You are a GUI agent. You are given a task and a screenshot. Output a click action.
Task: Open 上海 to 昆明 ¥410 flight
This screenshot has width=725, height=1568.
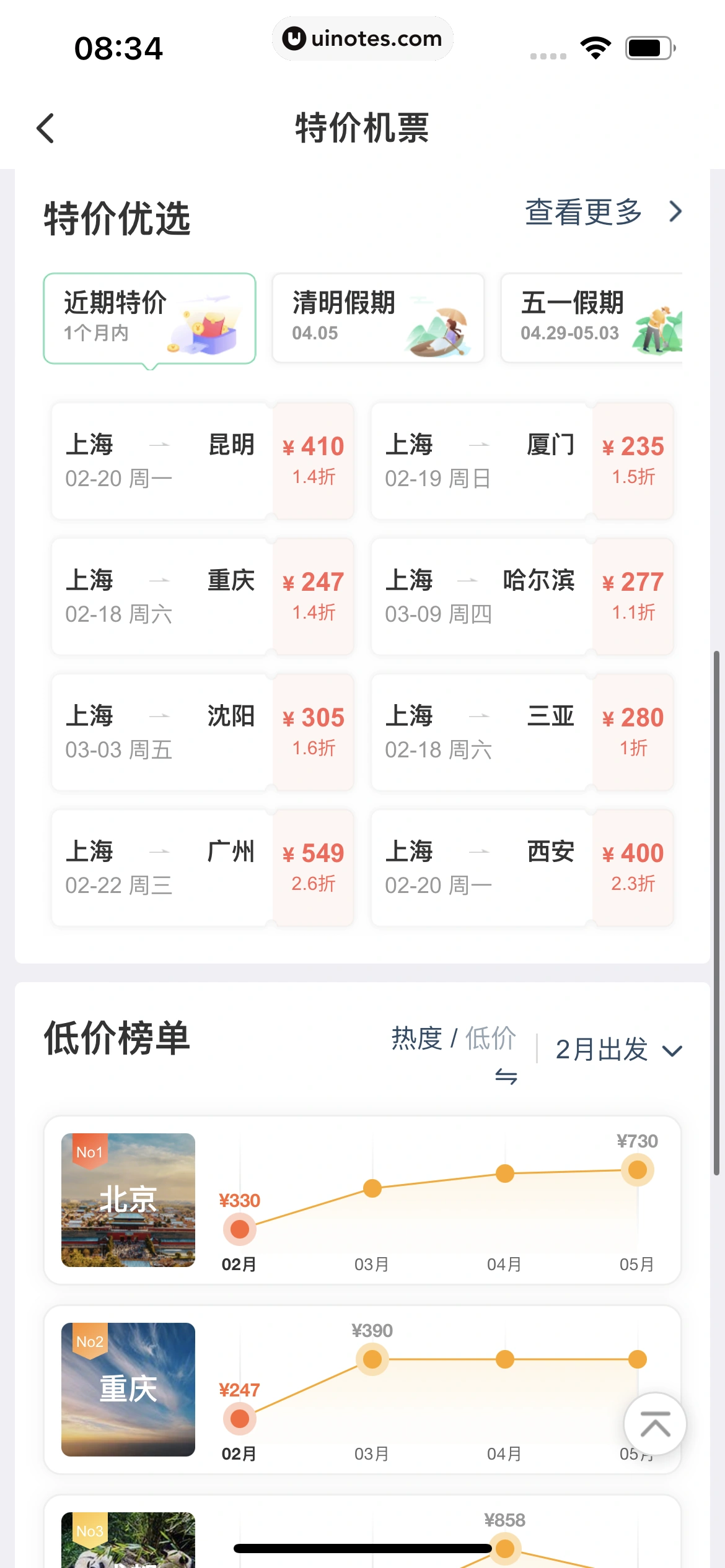pyautogui.click(x=203, y=461)
